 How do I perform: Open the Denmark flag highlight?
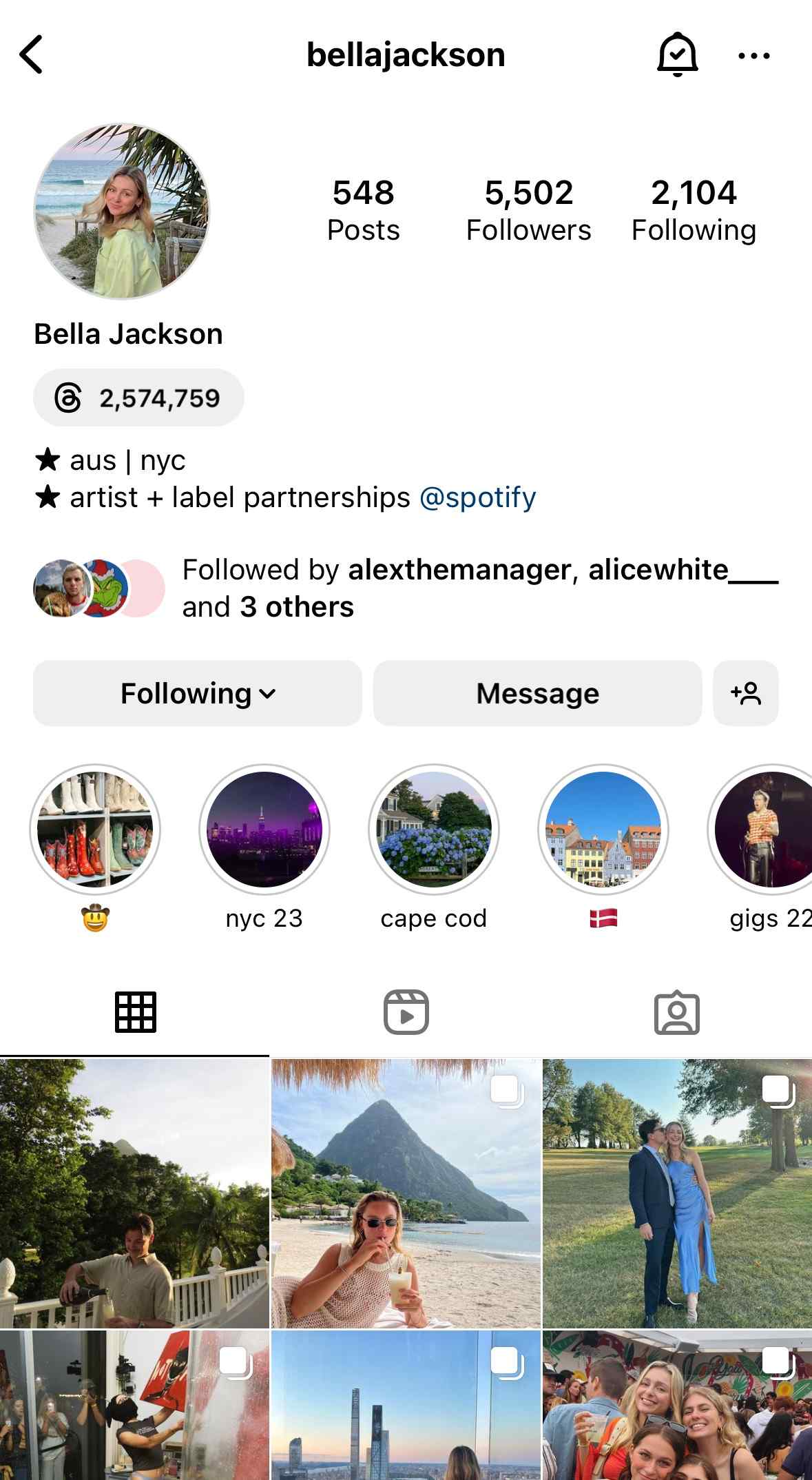(603, 829)
